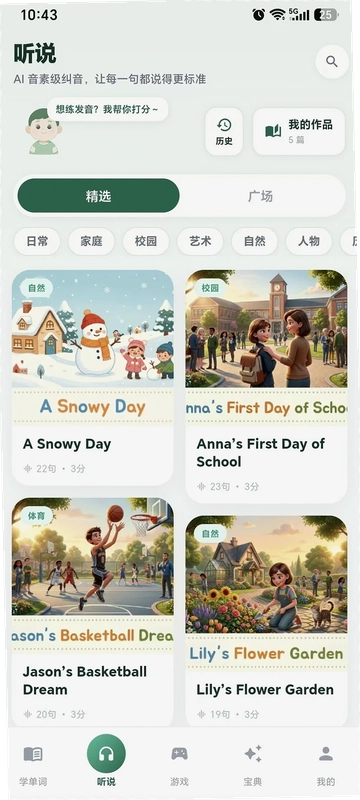Open Anna's First Day of School card
Viewport: 360px width, 800px height.
point(266,387)
